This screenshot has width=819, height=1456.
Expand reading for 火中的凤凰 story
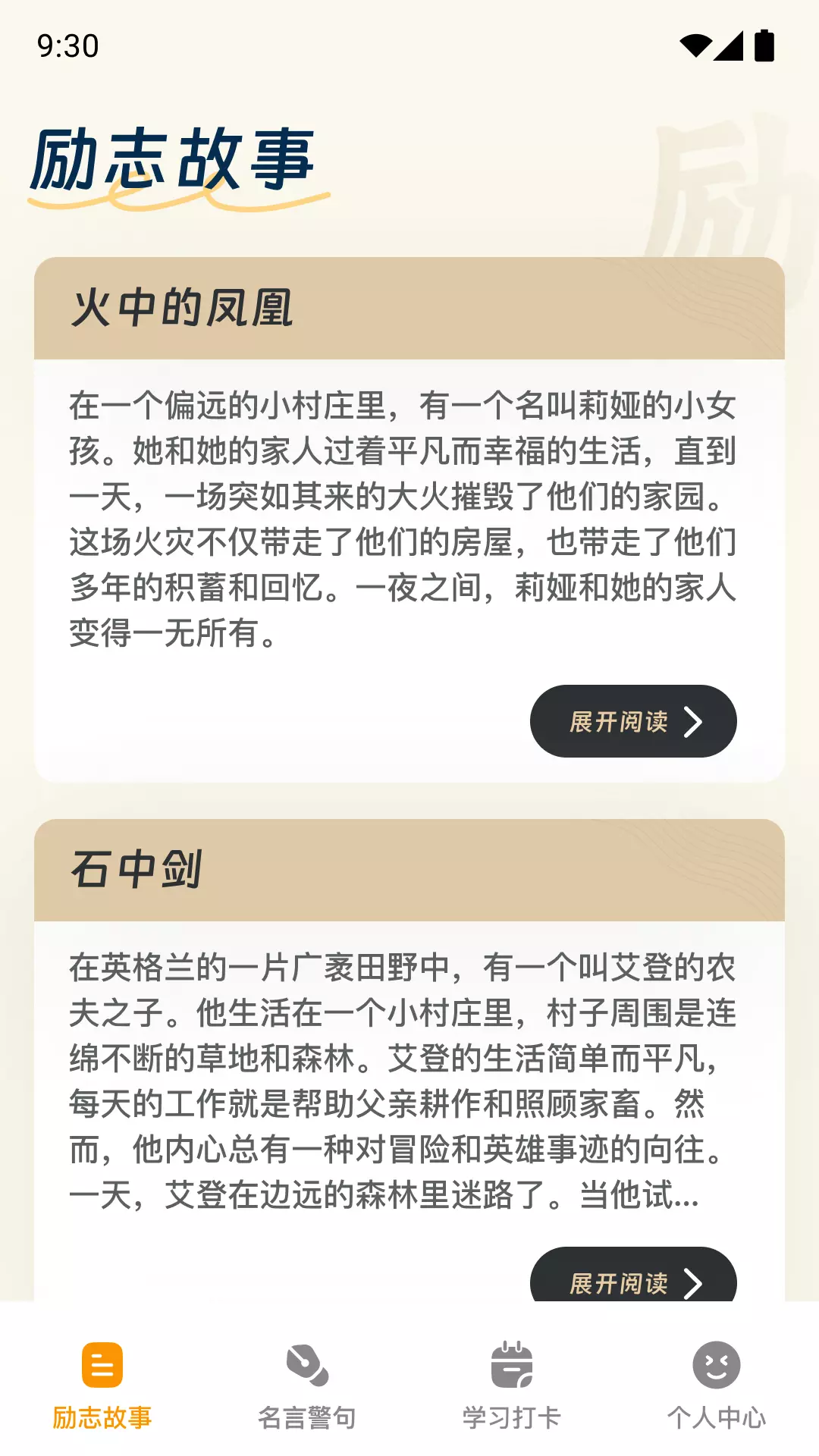point(633,721)
